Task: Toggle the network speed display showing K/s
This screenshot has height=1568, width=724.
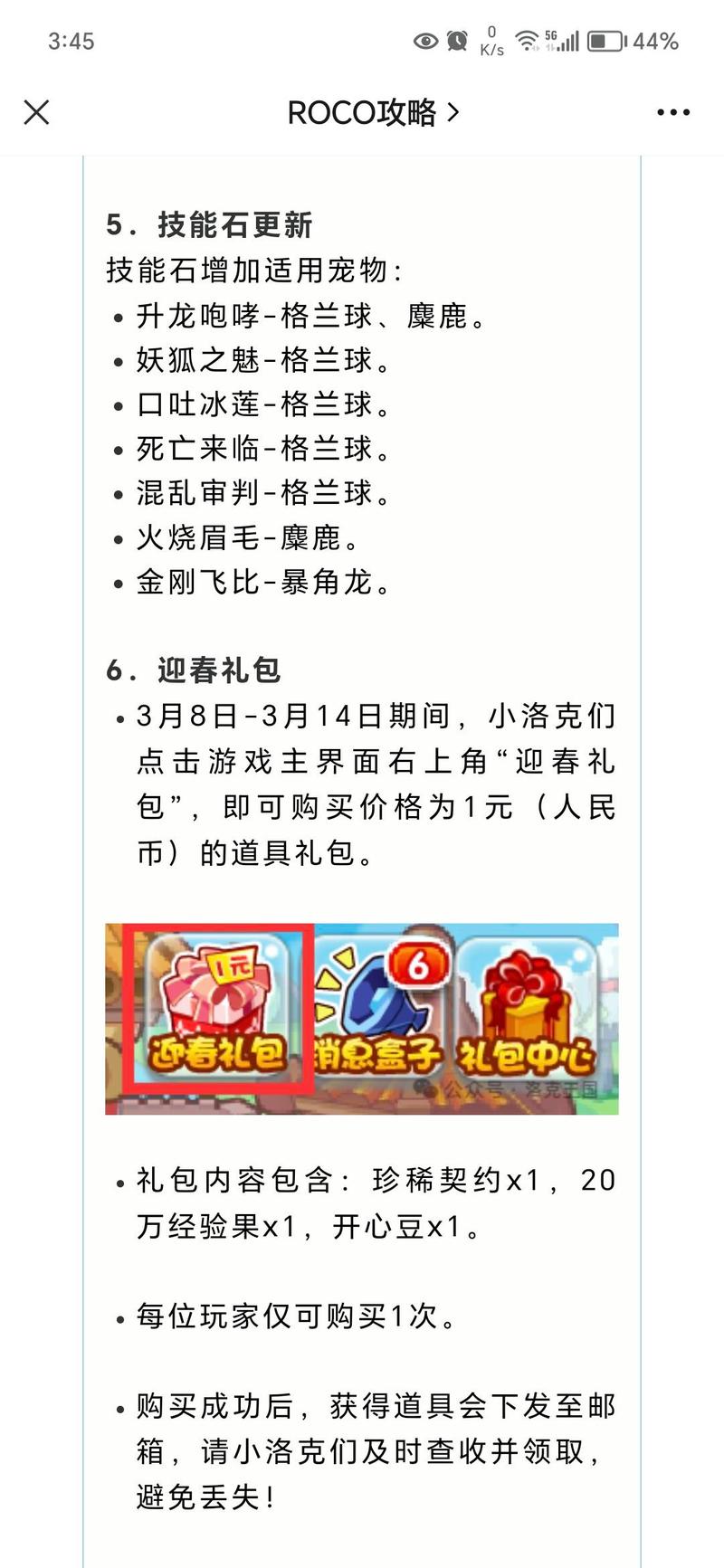Action: (x=490, y=41)
